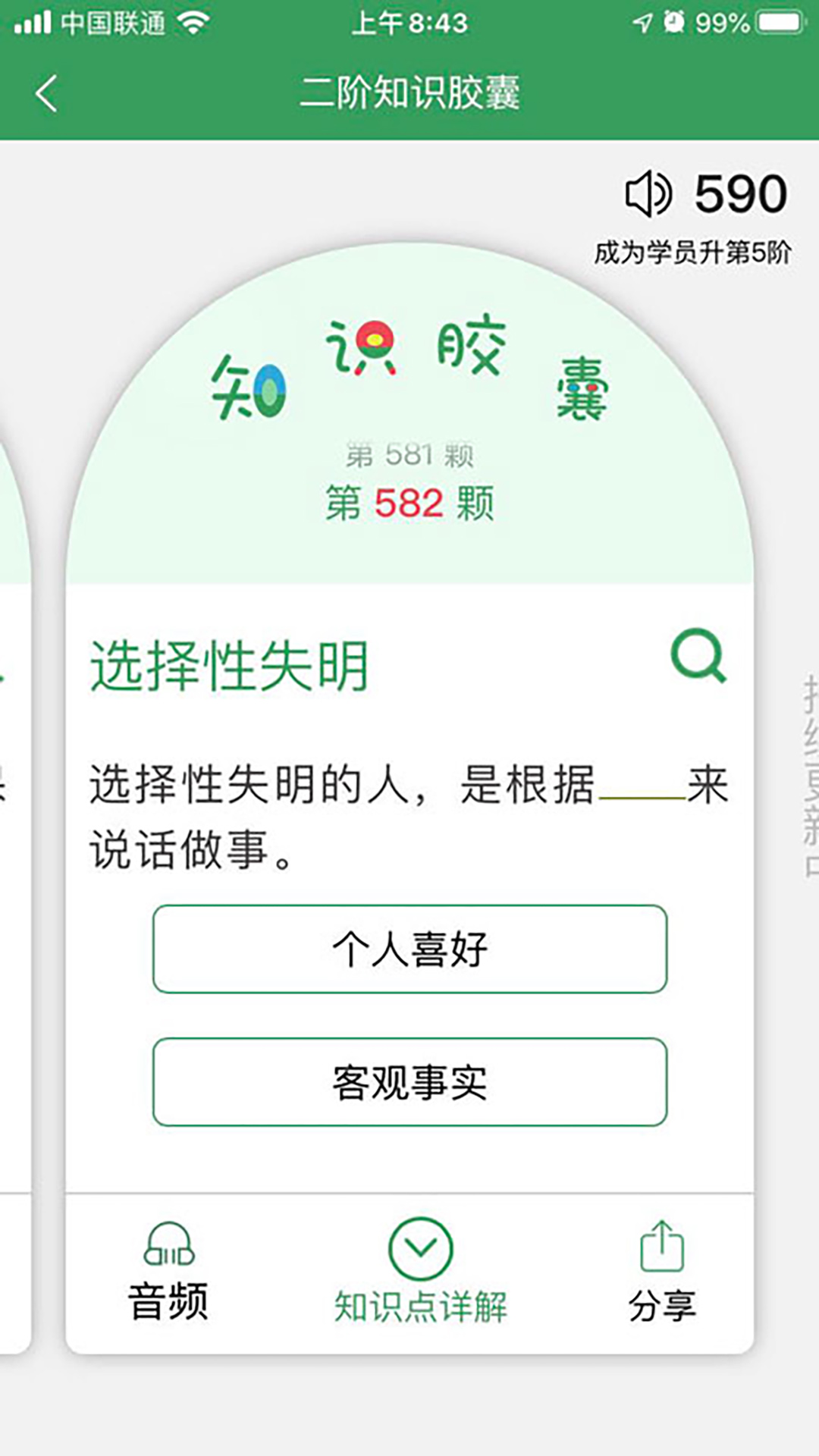Play the 音频 audio
Screen dimensions: 819x1456
click(x=168, y=1270)
